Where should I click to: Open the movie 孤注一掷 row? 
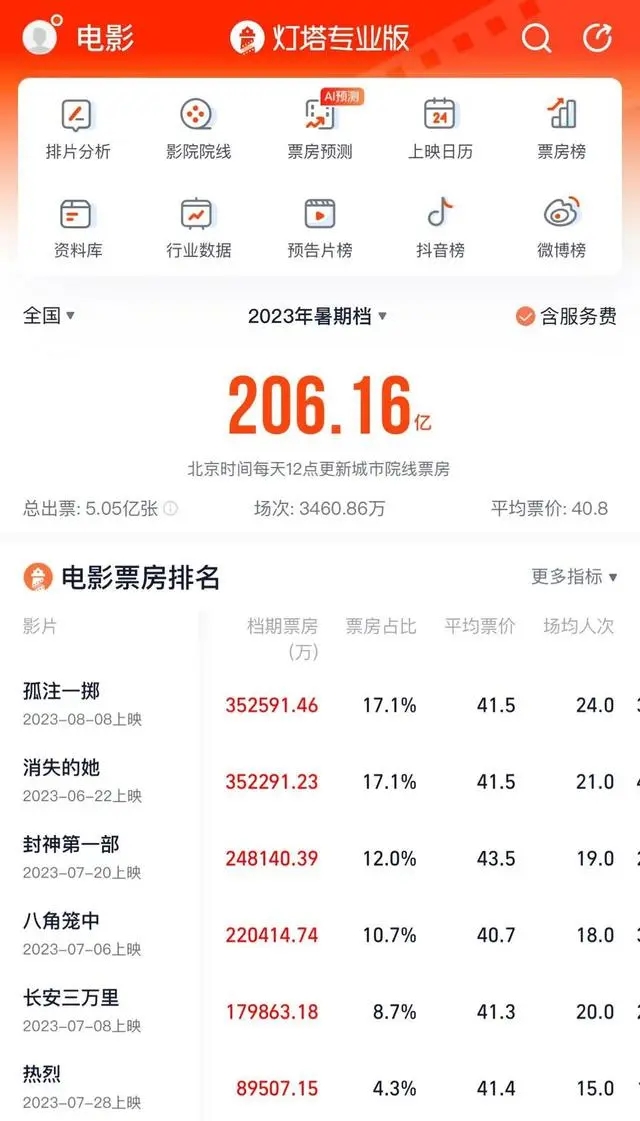coord(320,704)
